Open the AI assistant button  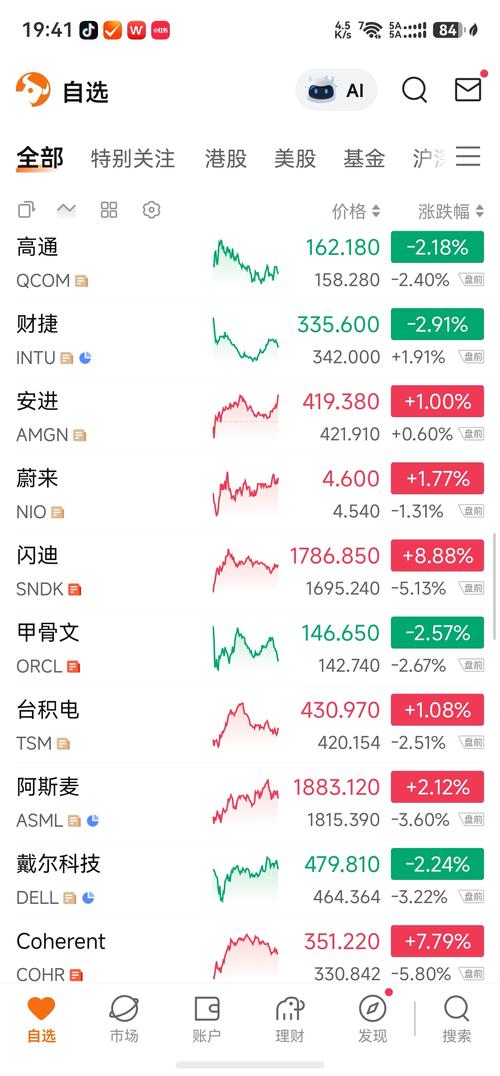pos(336,90)
